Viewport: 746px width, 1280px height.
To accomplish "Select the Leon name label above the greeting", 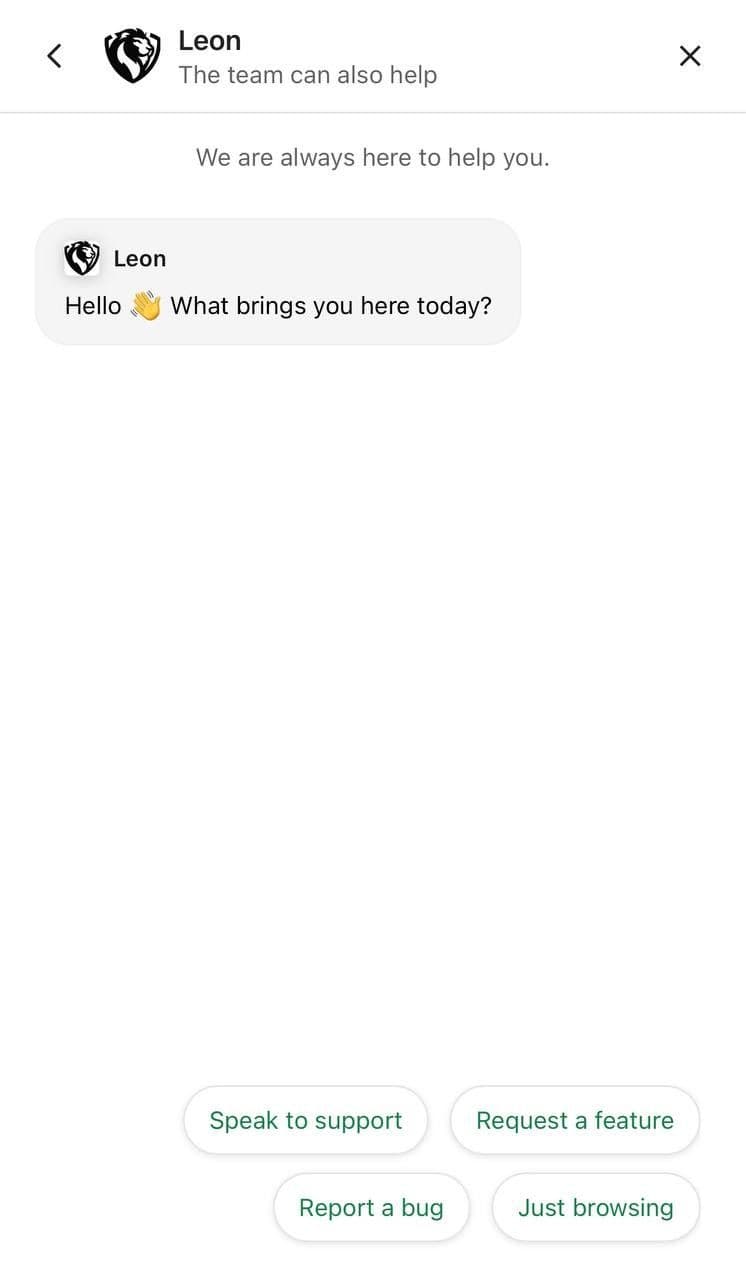I will [140, 258].
